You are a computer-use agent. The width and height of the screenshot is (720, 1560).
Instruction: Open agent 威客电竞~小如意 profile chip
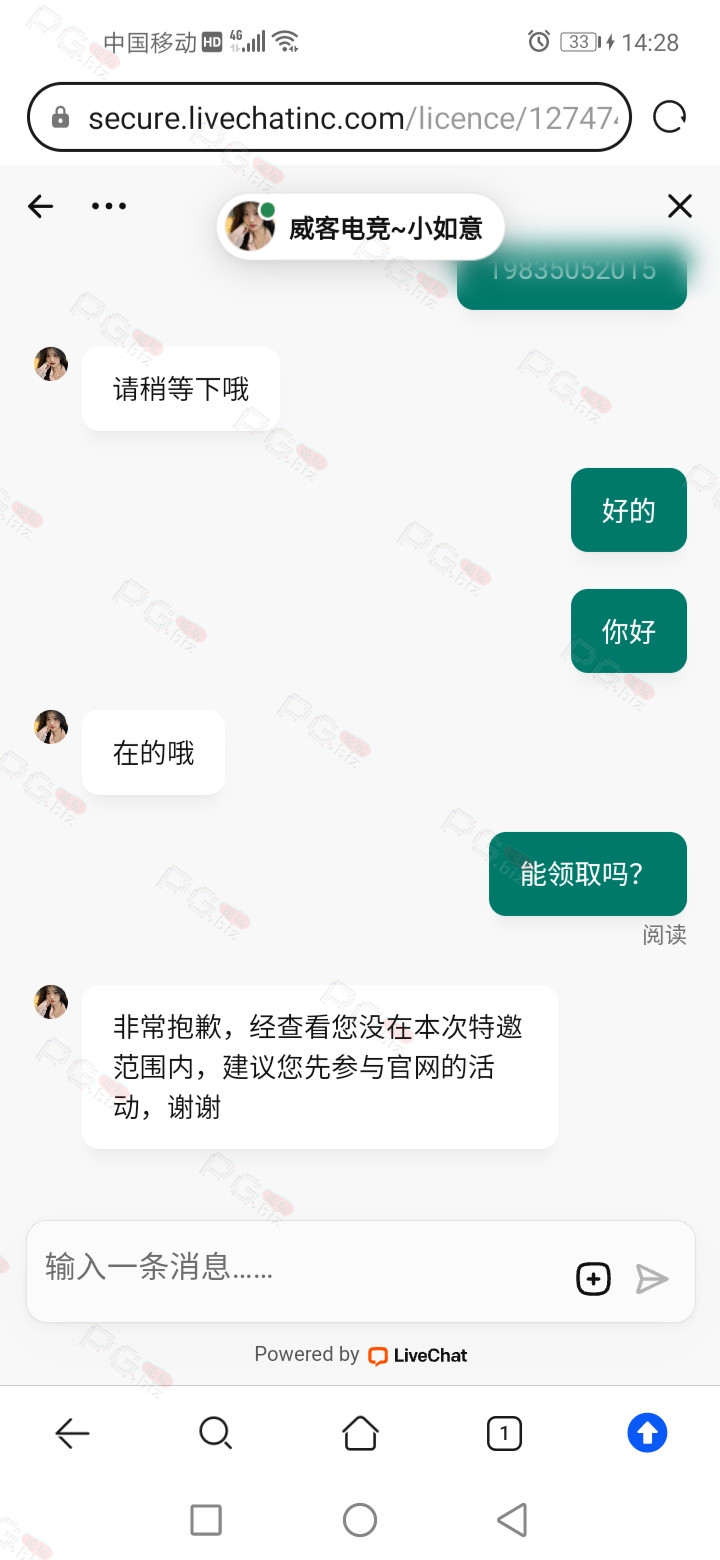click(x=360, y=228)
